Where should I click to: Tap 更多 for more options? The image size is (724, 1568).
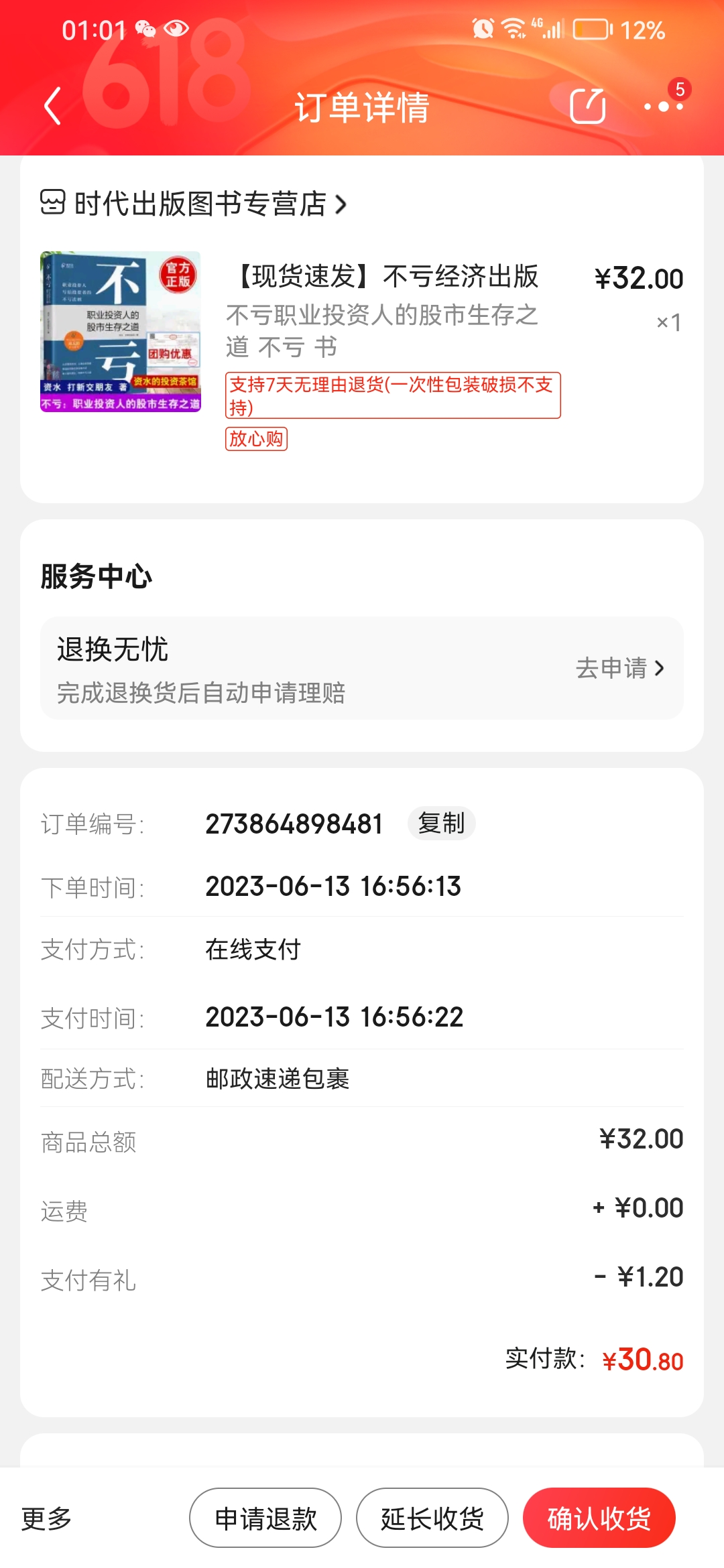(x=46, y=1518)
